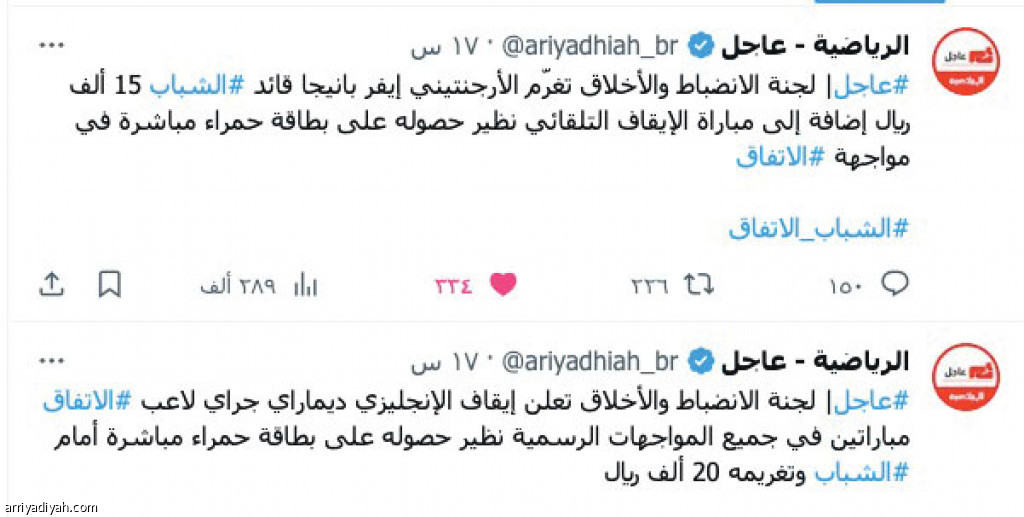Retweet the Ever Banega fine tweet
This screenshot has width=1024, height=517.
coord(699,285)
